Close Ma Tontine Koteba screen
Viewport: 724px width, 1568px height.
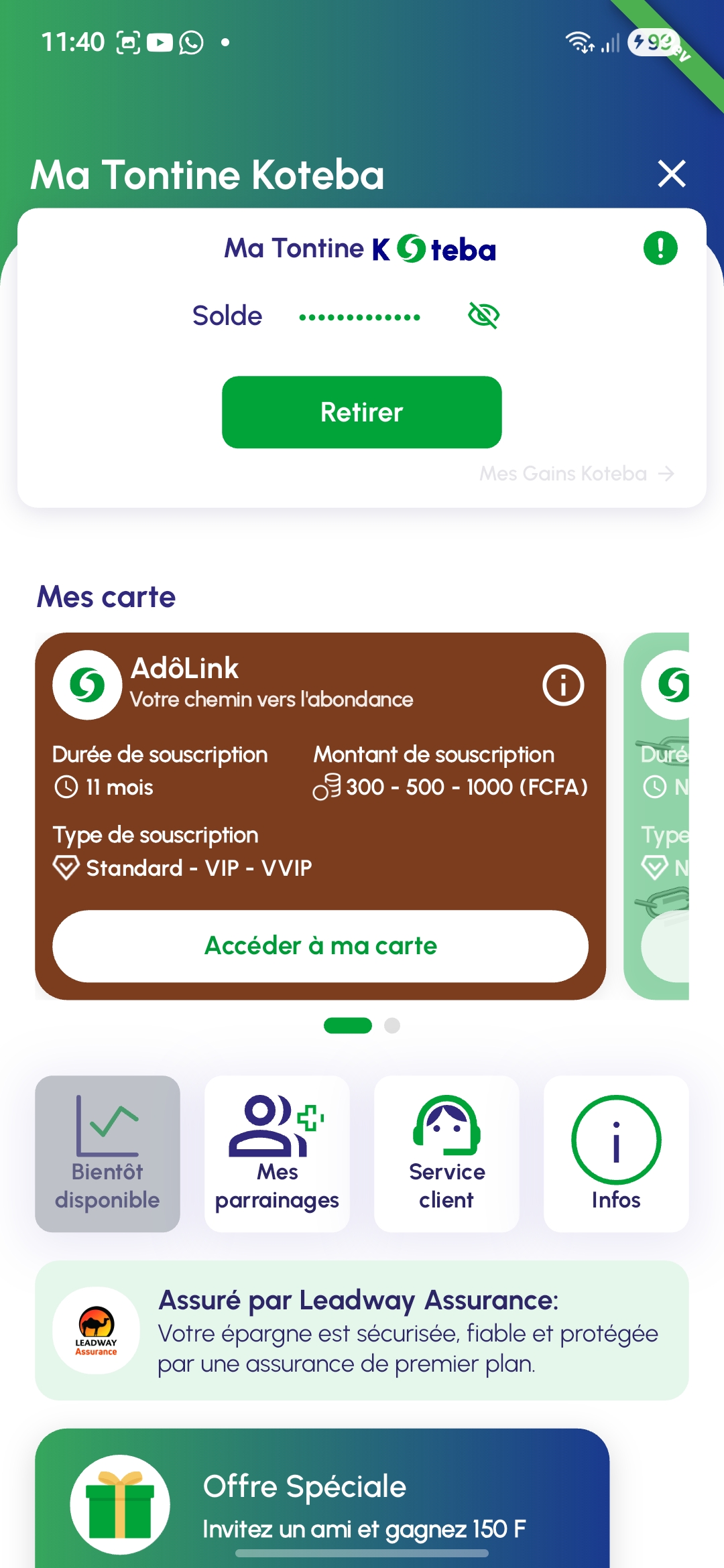click(672, 174)
